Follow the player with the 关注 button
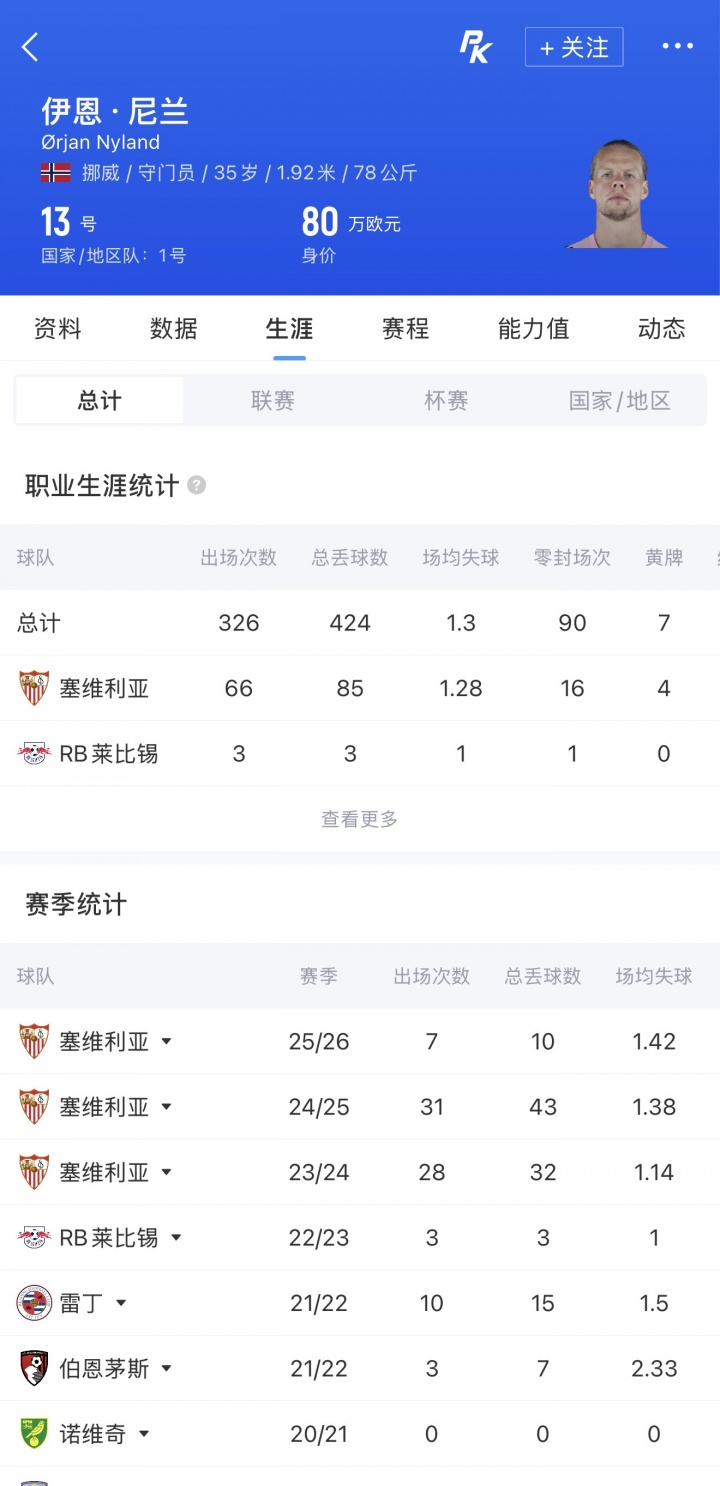Viewport: 720px width, 1486px height. (574, 47)
